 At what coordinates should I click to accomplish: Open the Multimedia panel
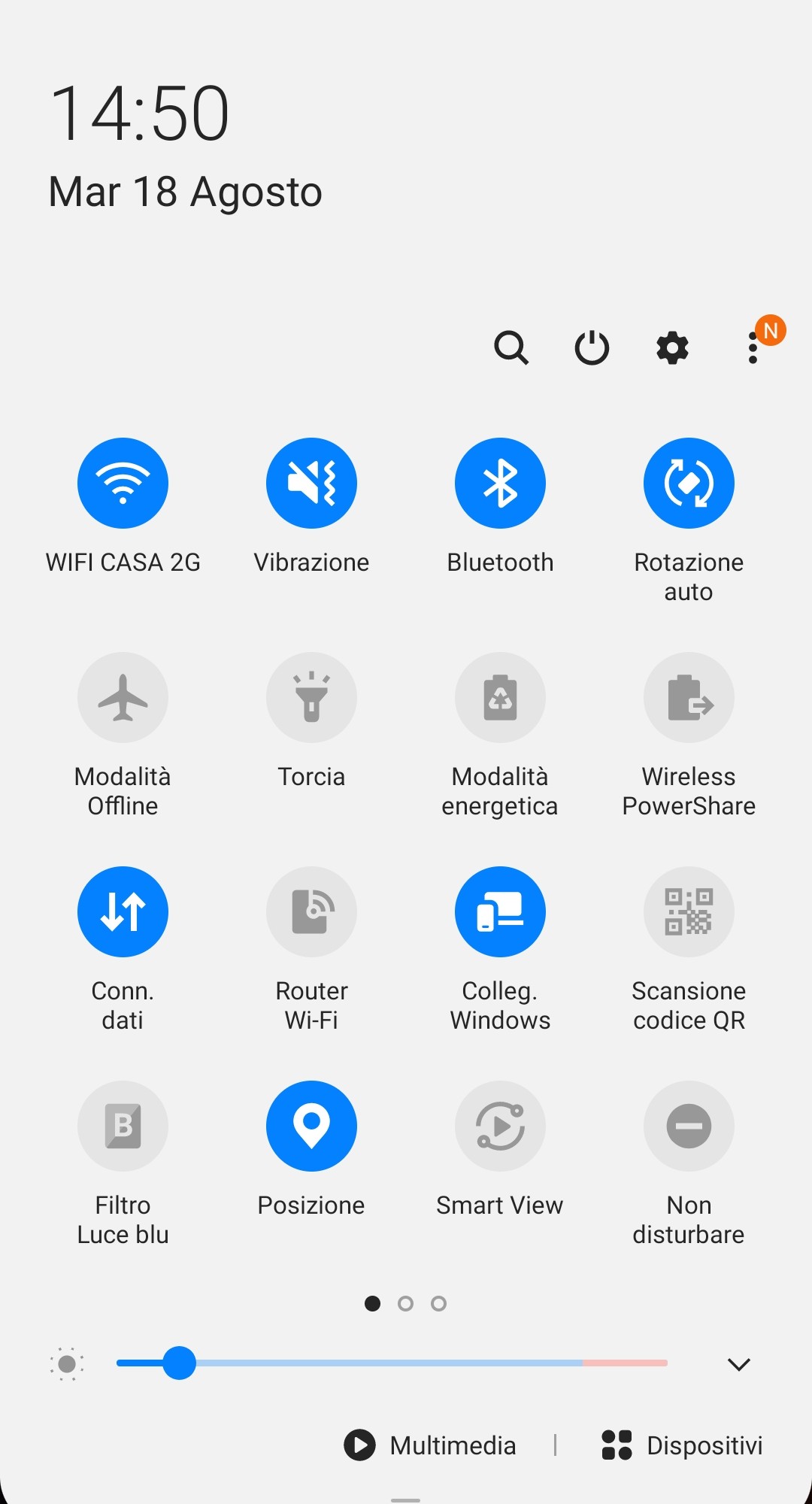(430, 1445)
